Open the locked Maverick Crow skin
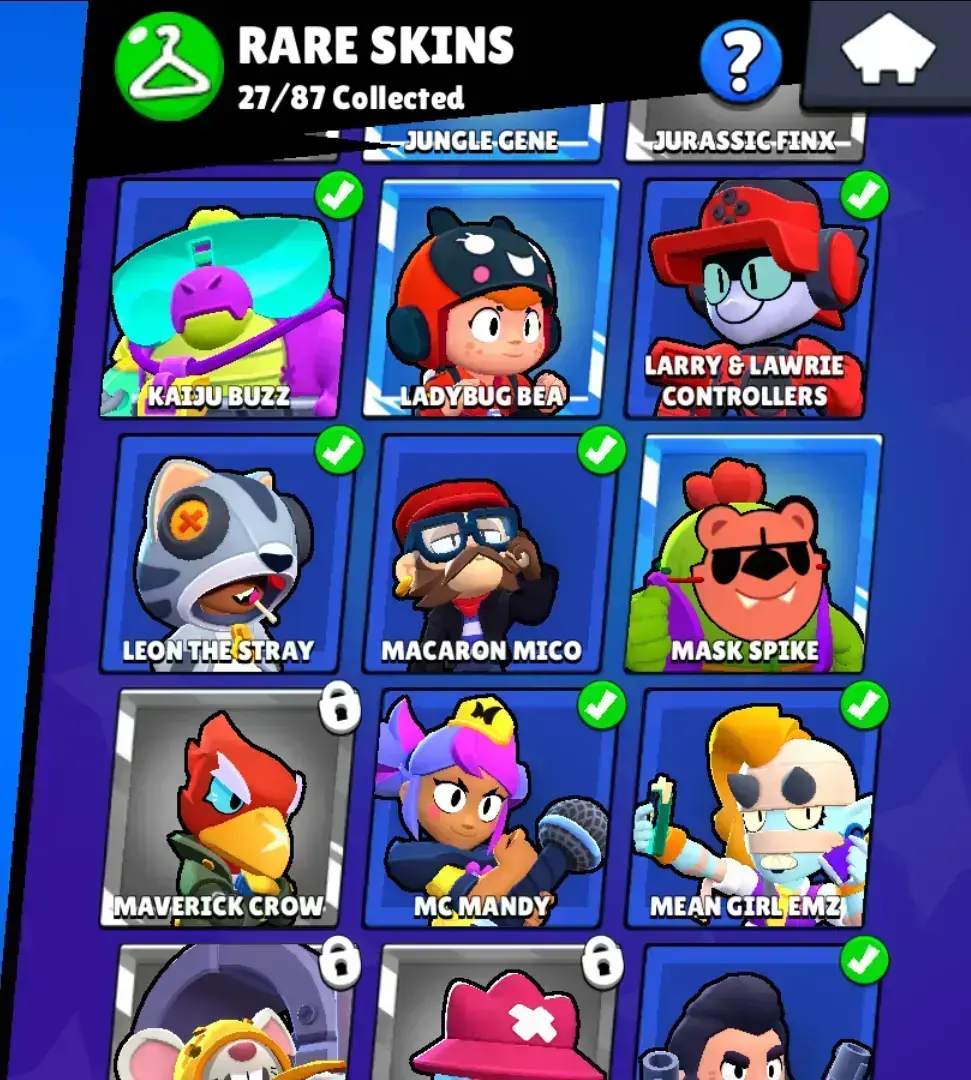Screen dimensions: 971x1080 tap(228, 808)
